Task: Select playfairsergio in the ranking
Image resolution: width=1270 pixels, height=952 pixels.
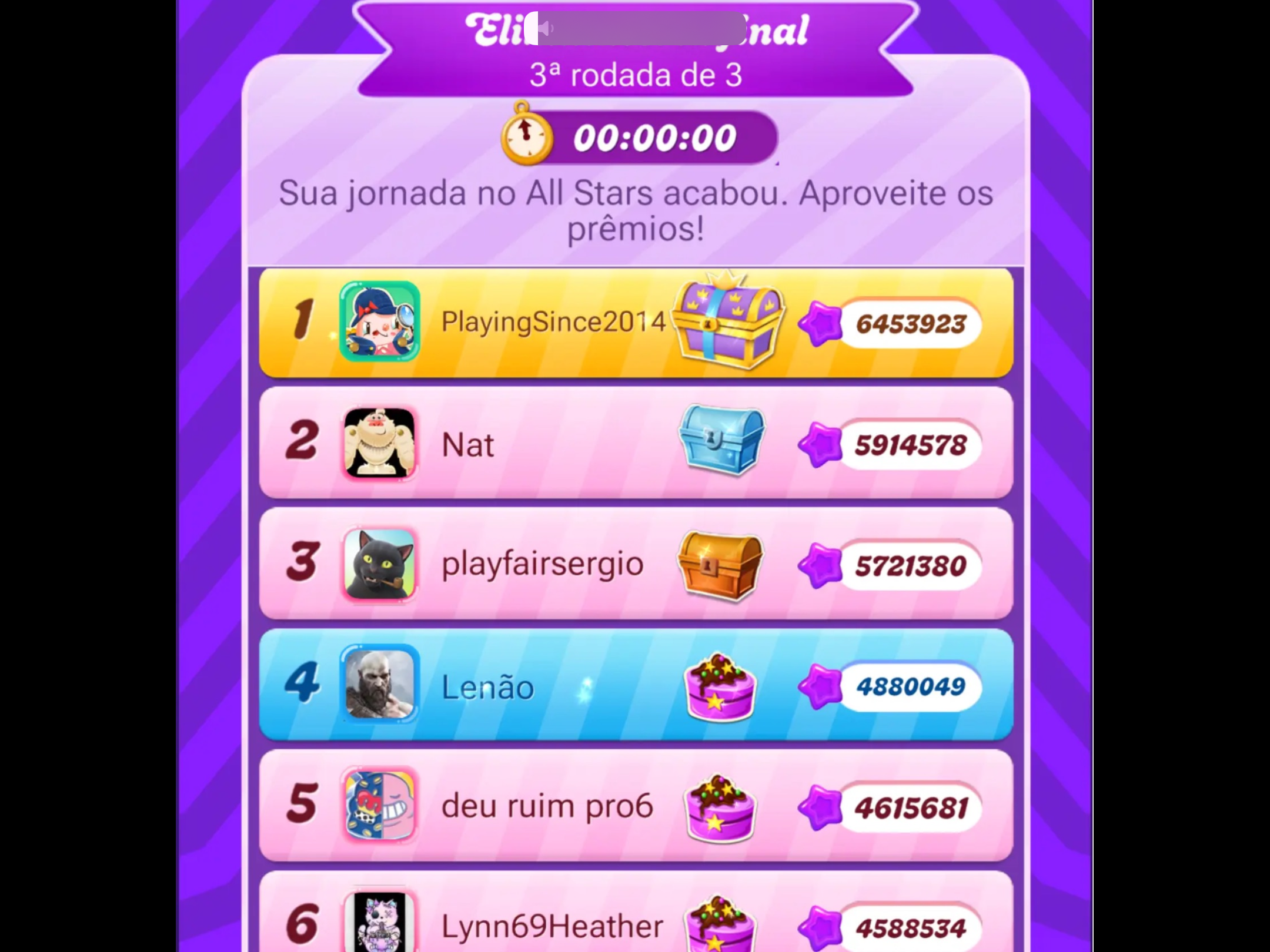Action: (542, 564)
